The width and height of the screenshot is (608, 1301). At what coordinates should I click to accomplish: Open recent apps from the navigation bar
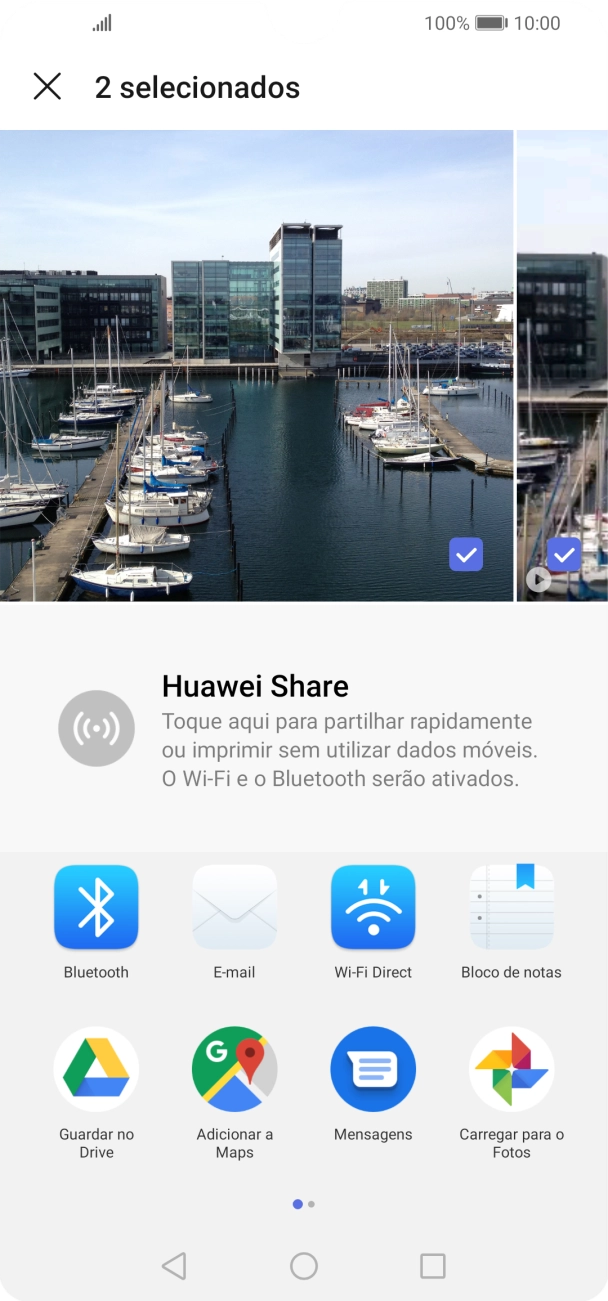[433, 1266]
